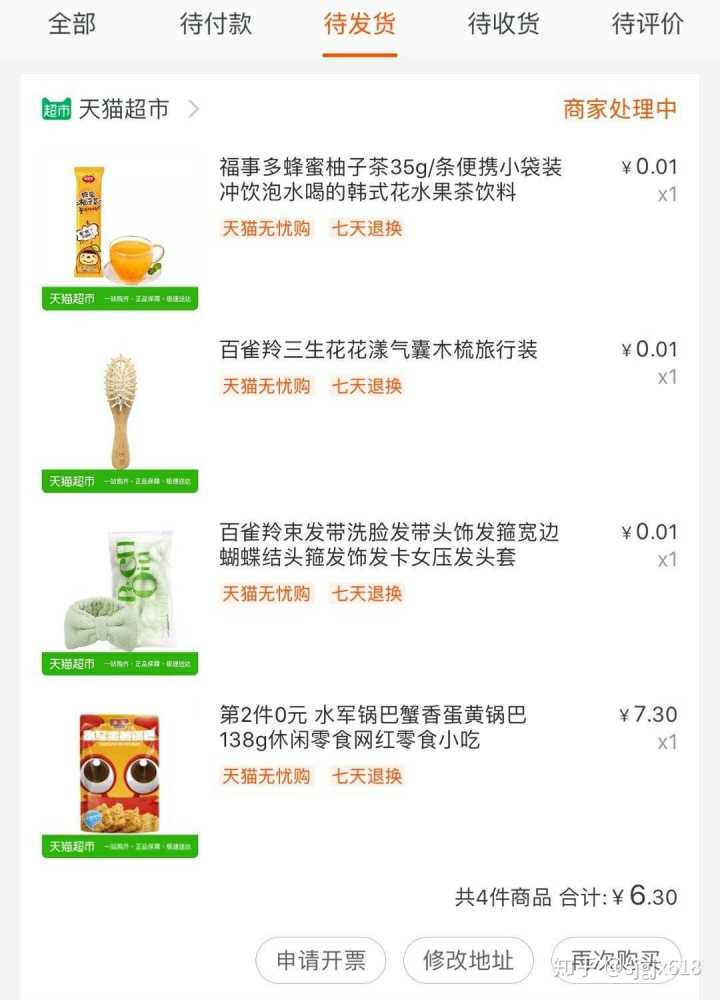View the 水军锅巴蟹香蛋黄锅巴 order item
This screenshot has width=720, height=1000.
pyautogui.click(x=373, y=727)
